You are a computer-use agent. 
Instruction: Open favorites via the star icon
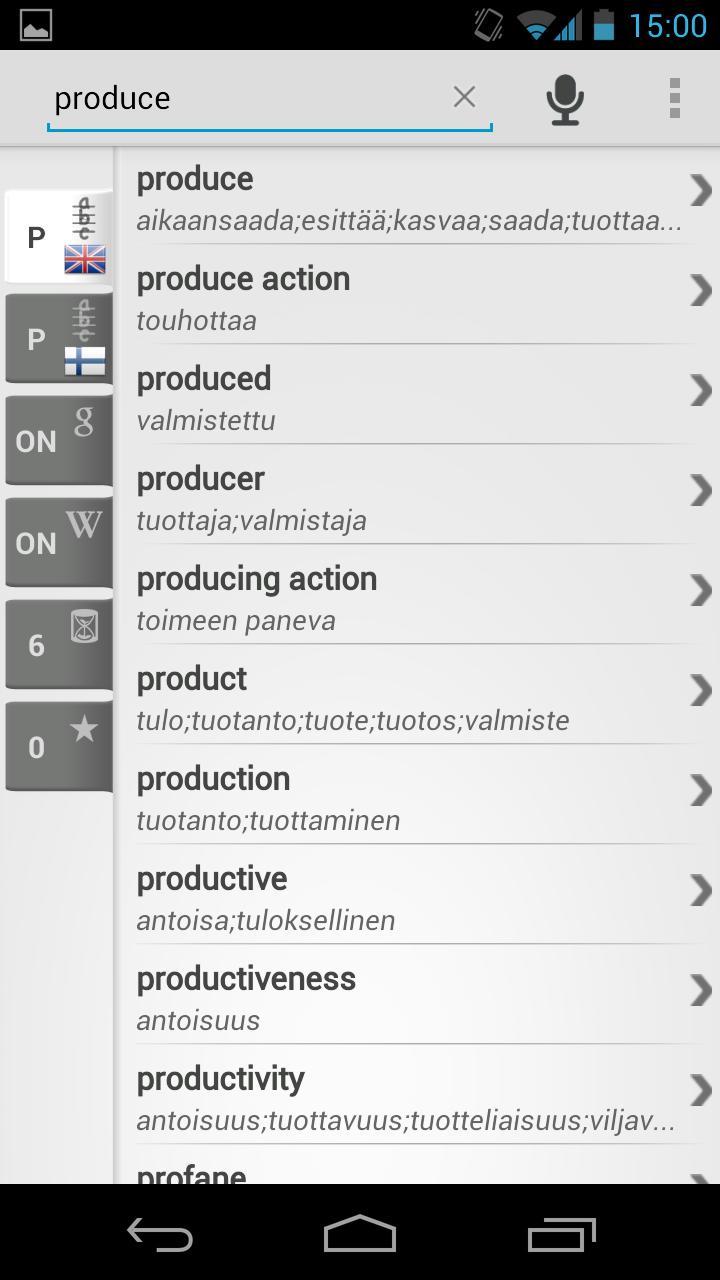point(59,745)
